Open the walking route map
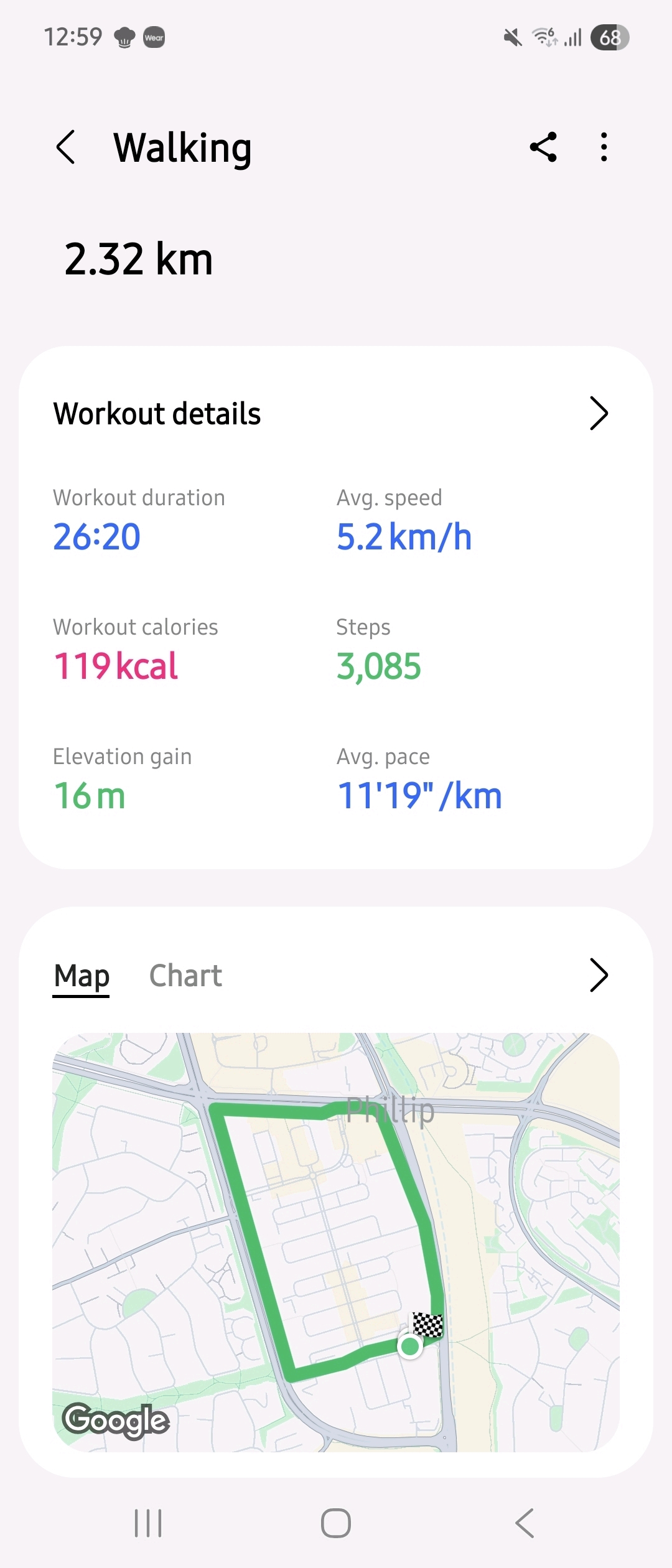 336,1242
